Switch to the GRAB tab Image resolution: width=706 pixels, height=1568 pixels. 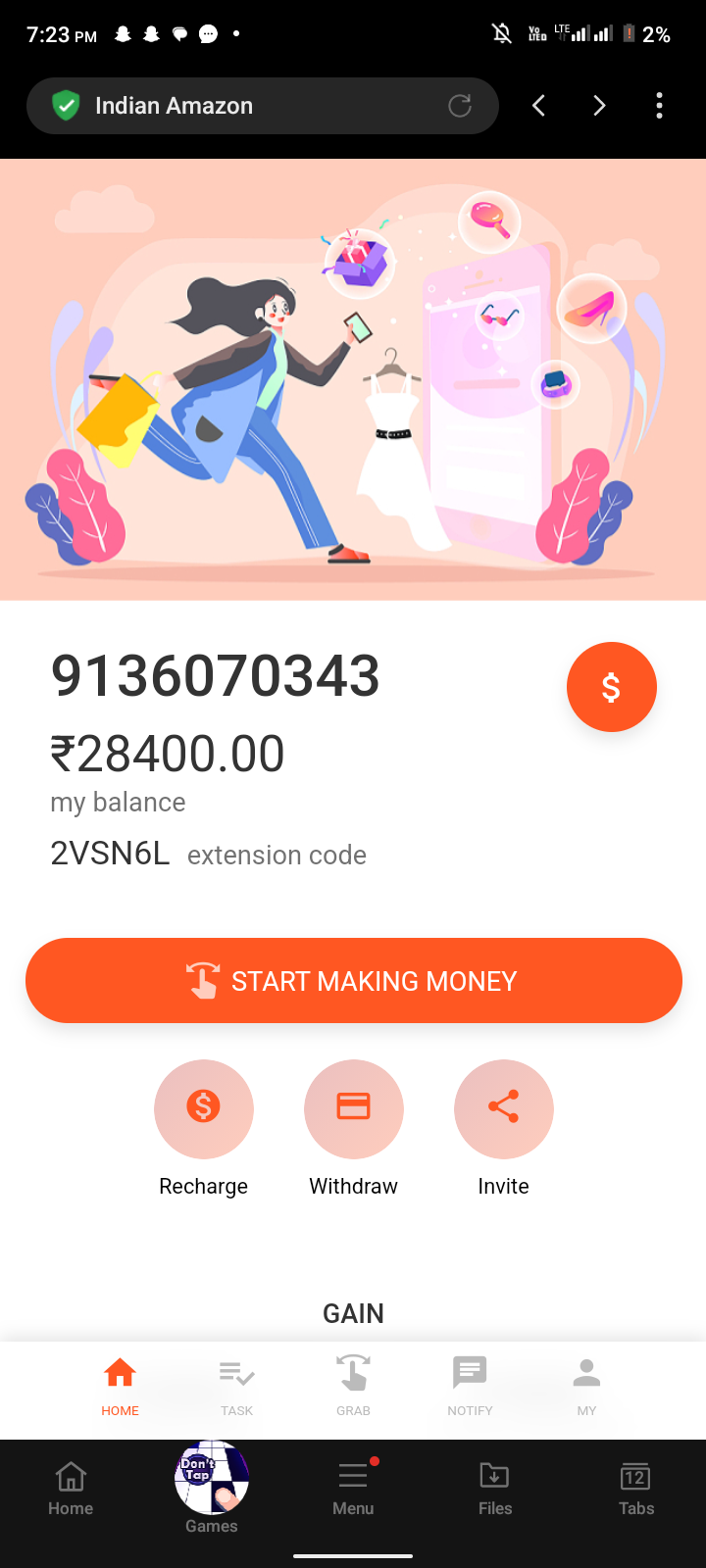pyautogui.click(x=353, y=1386)
